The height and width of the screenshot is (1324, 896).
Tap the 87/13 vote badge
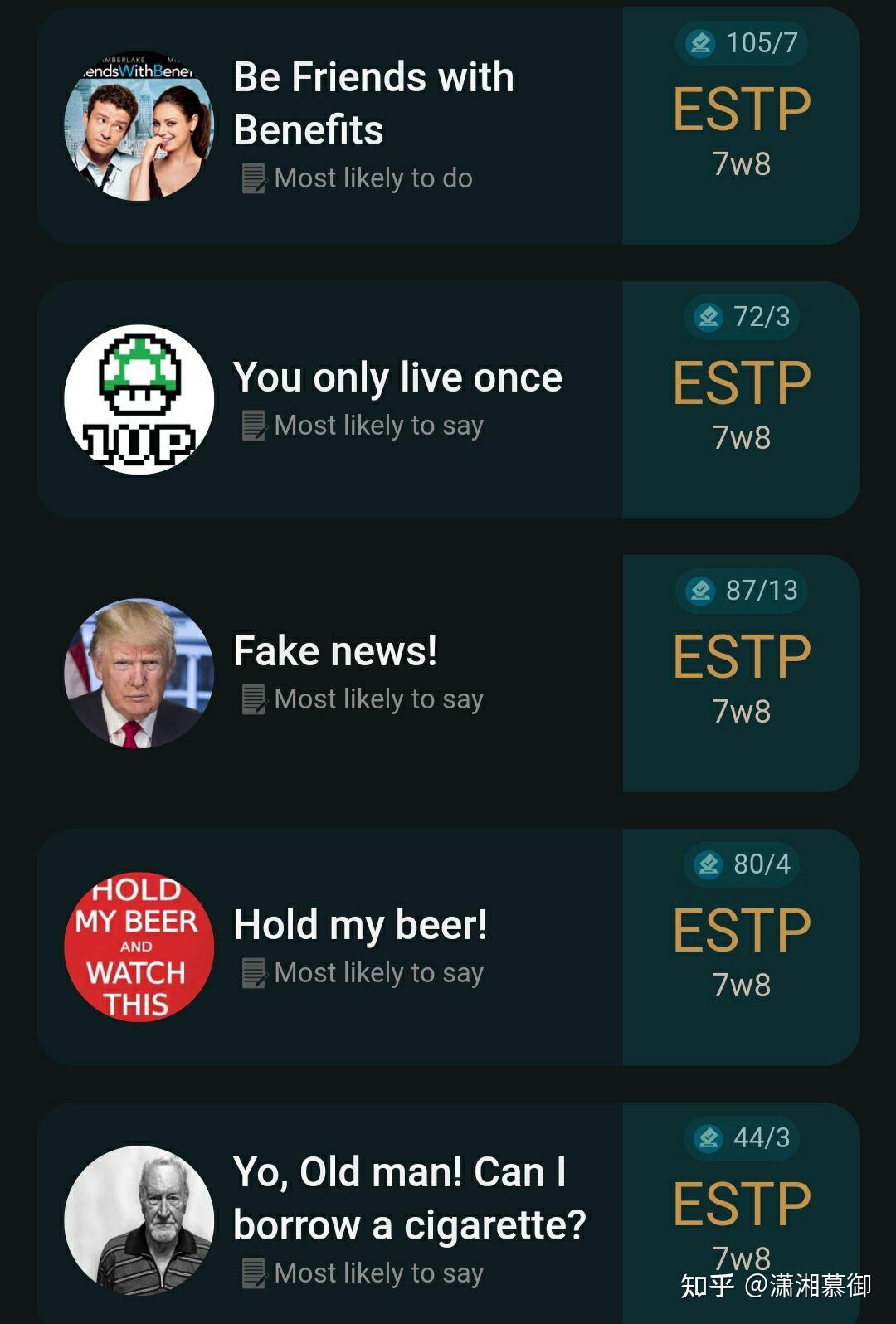coord(742,590)
